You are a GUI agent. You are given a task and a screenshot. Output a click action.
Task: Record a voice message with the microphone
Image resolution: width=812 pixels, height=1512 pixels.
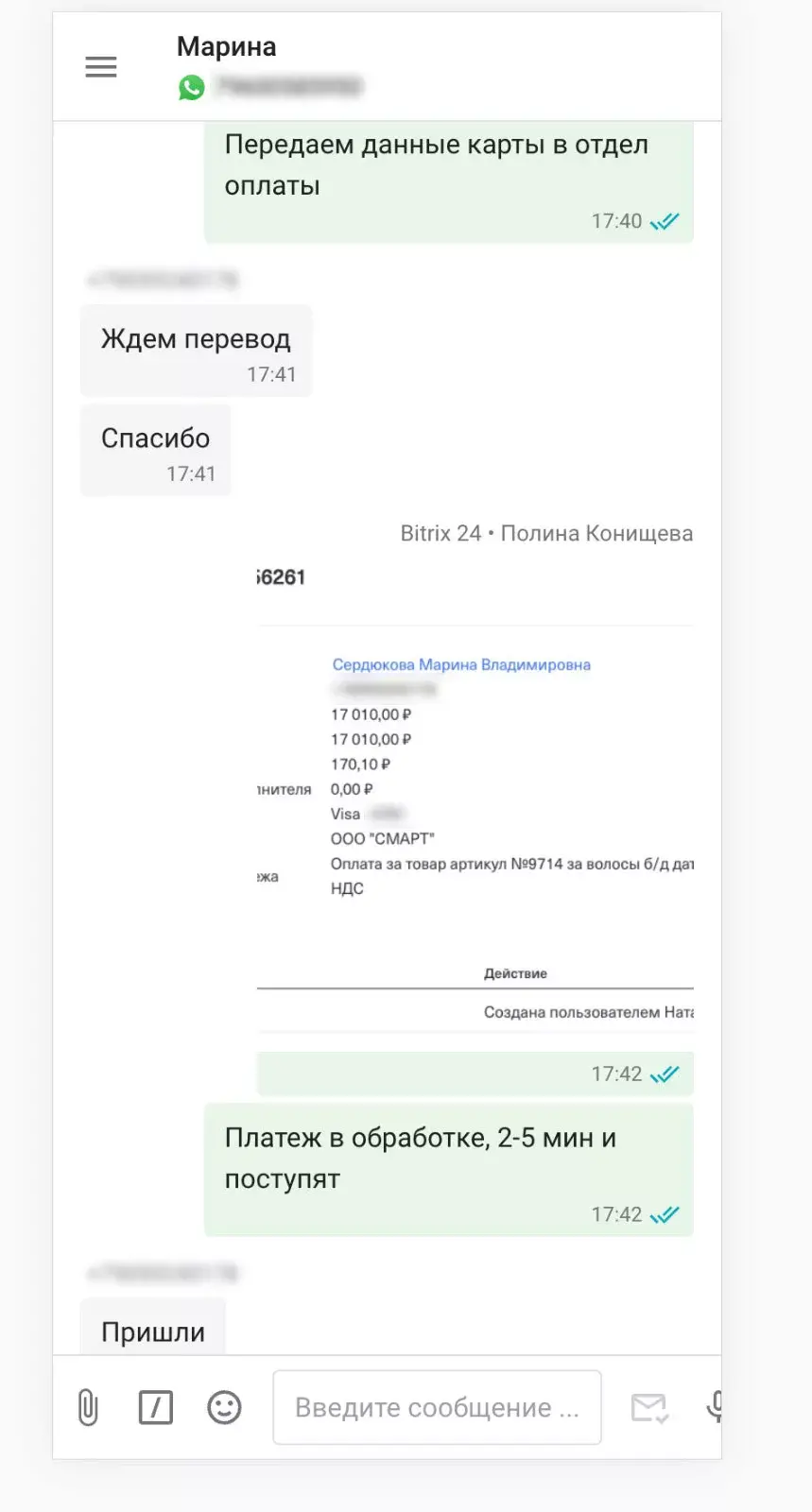pos(716,1407)
